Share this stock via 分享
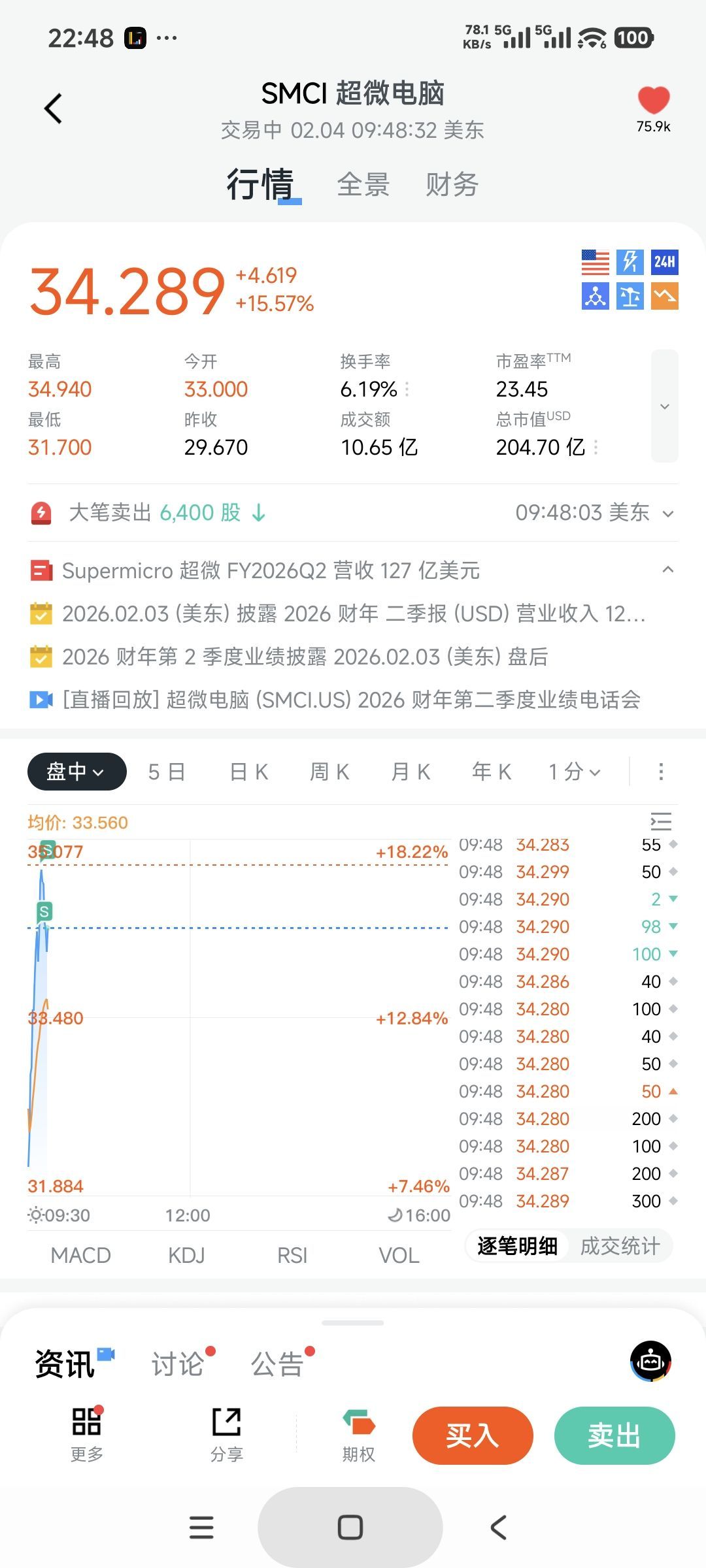The height and width of the screenshot is (1568, 706). coord(227,1434)
